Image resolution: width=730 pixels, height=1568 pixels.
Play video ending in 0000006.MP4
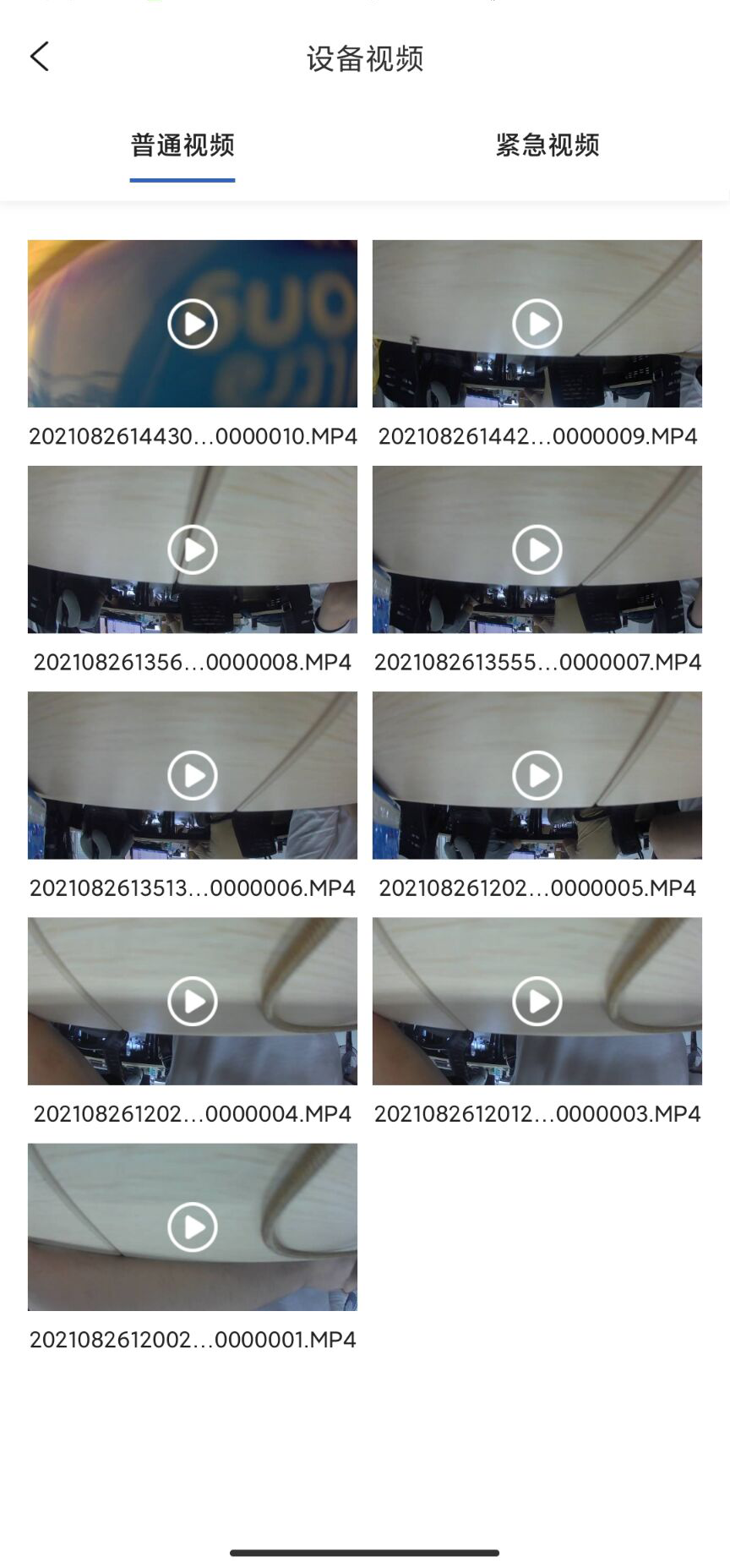(193, 775)
